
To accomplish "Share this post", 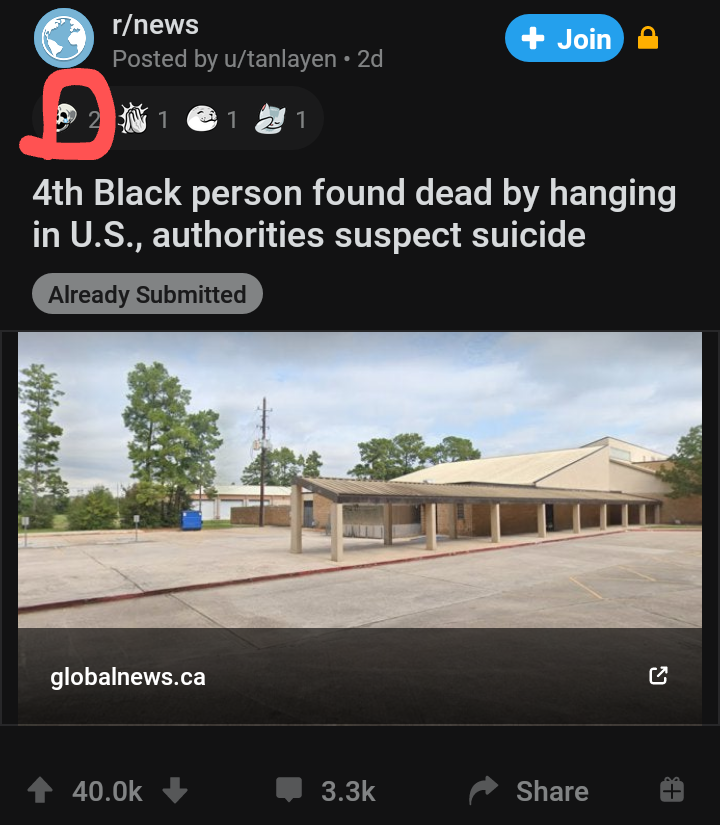I will pos(529,791).
